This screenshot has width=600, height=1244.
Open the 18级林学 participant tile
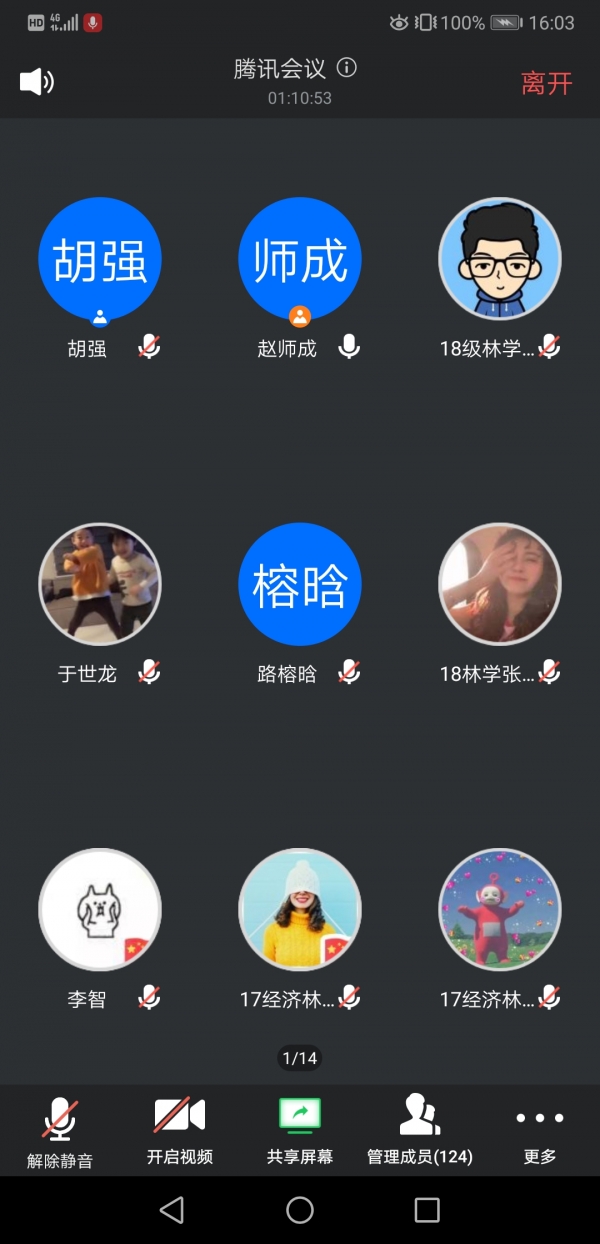point(500,259)
